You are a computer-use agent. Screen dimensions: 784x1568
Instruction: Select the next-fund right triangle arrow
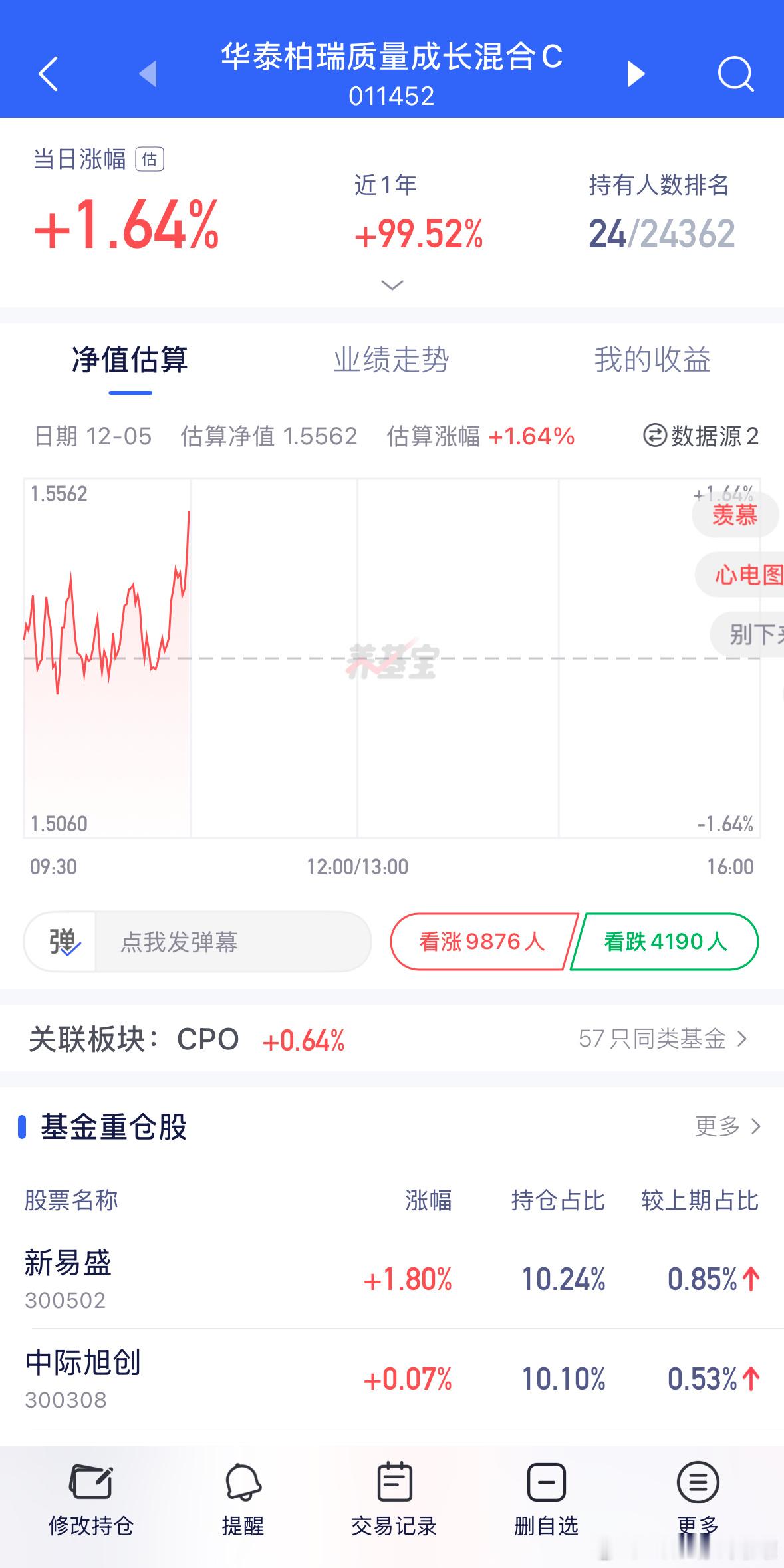click(x=635, y=74)
